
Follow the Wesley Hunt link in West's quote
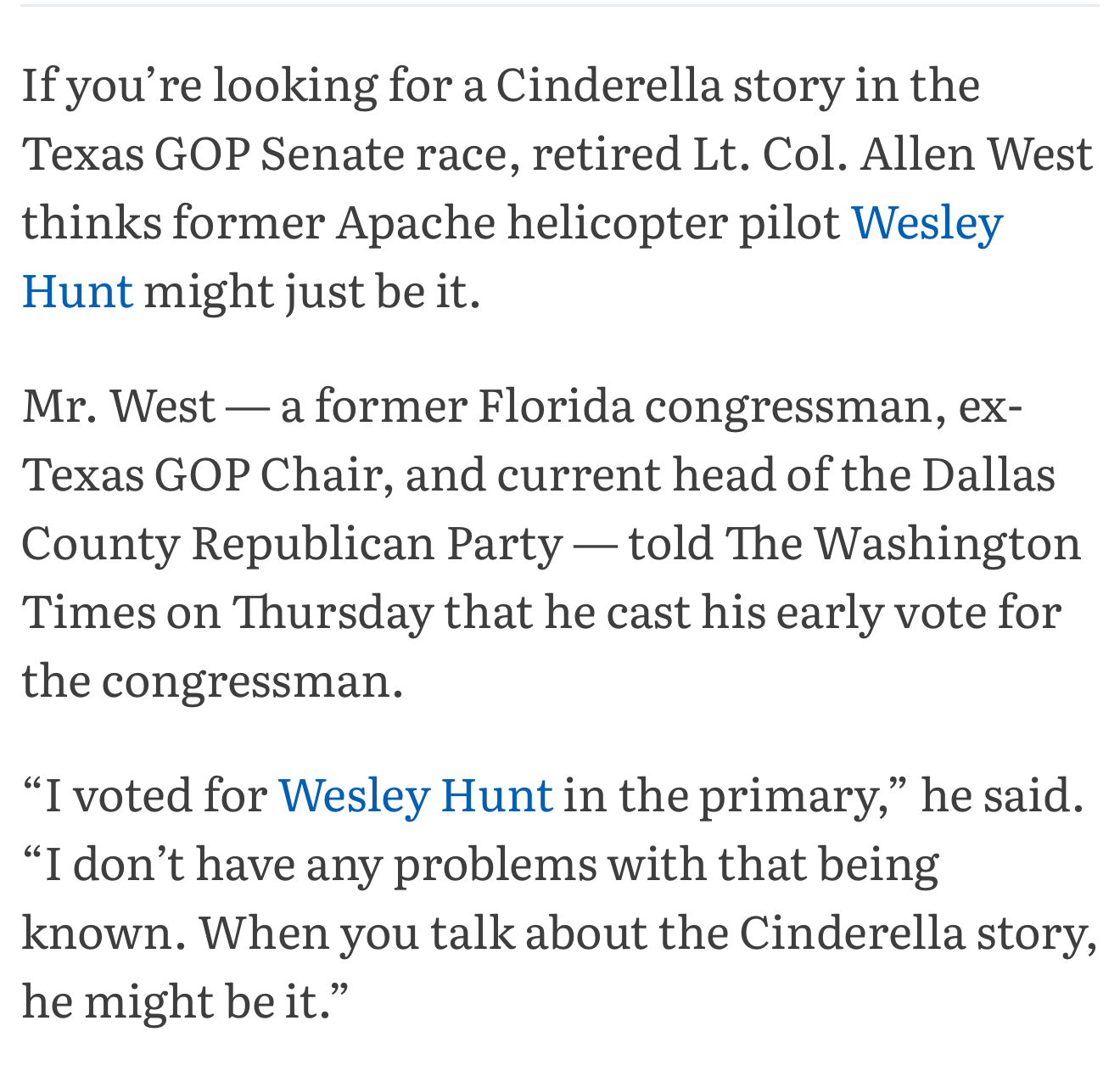(416, 795)
